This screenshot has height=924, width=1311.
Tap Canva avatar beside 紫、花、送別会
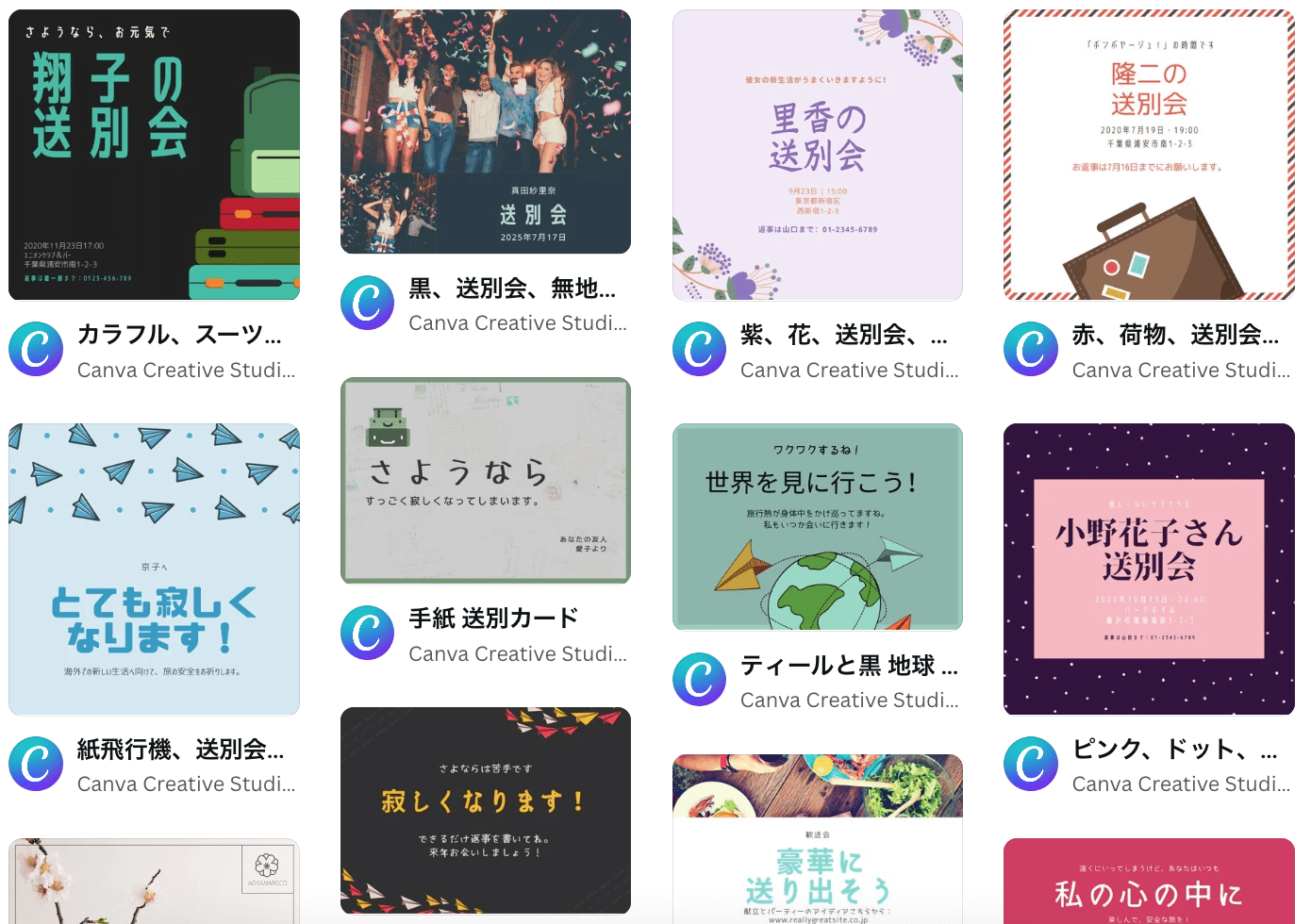coord(699,349)
